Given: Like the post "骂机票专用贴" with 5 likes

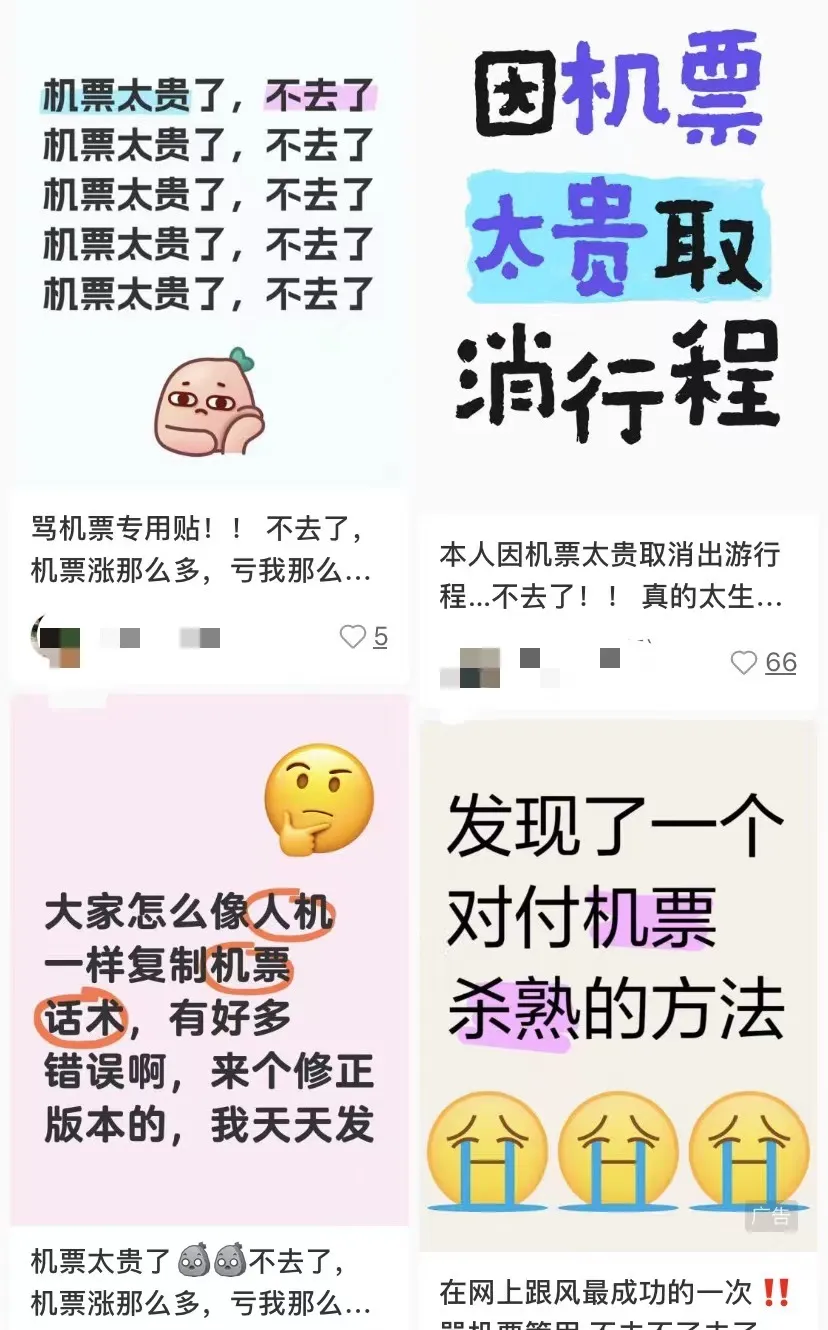Looking at the screenshot, I should pyautogui.click(x=353, y=637).
